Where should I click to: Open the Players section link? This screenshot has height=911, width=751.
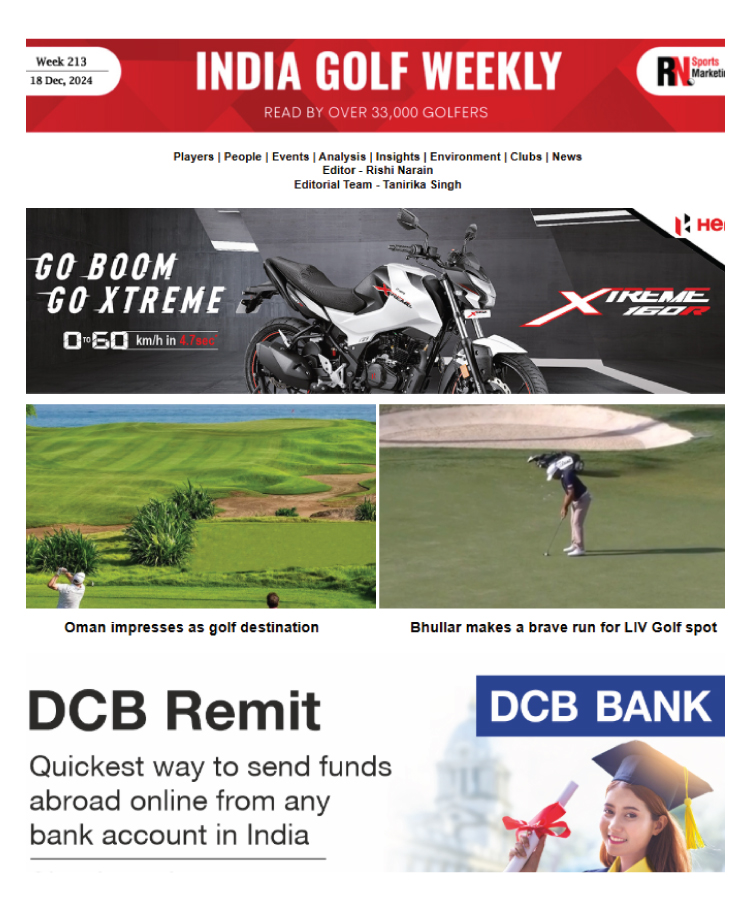pos(193,157)
